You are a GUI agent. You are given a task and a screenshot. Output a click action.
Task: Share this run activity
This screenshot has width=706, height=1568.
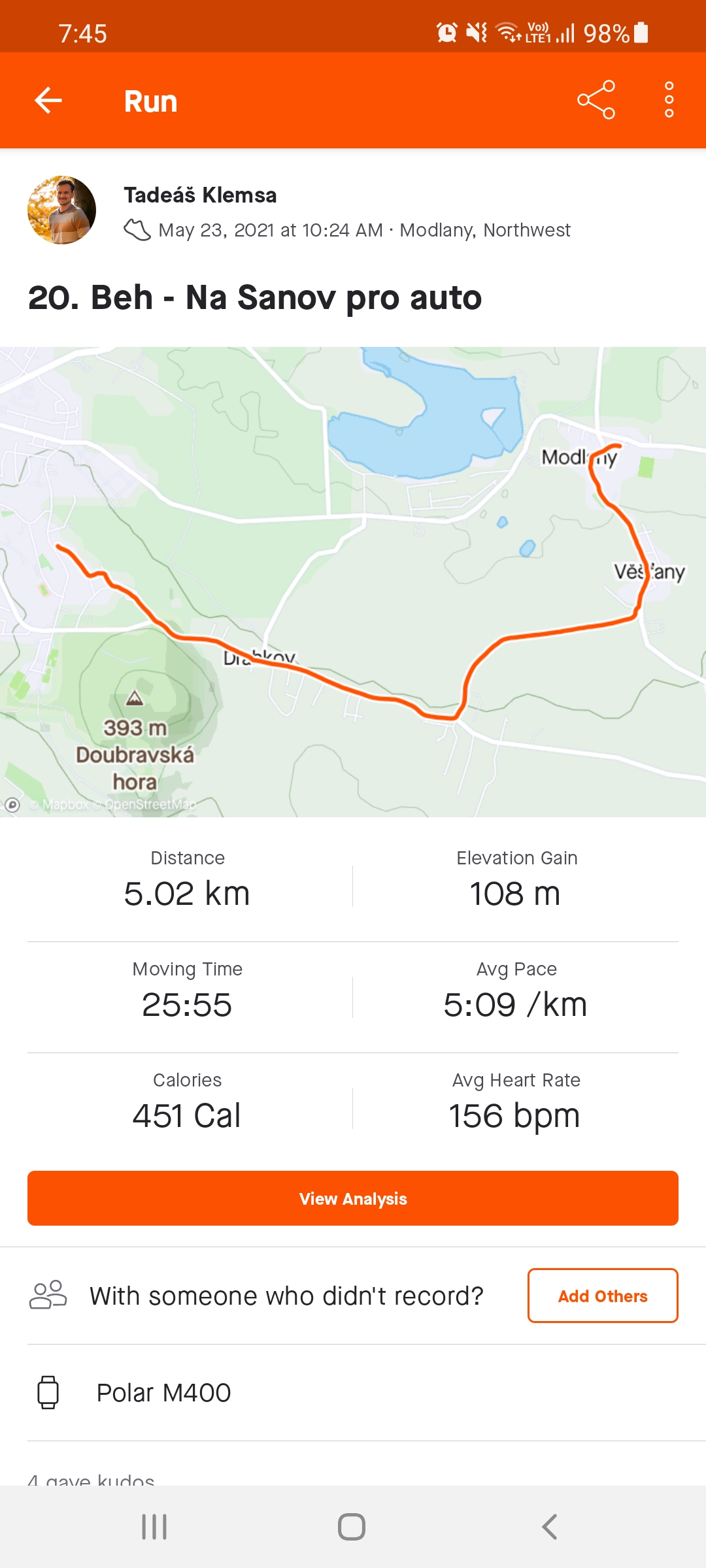pyautogui.click(x=596, y=100)
